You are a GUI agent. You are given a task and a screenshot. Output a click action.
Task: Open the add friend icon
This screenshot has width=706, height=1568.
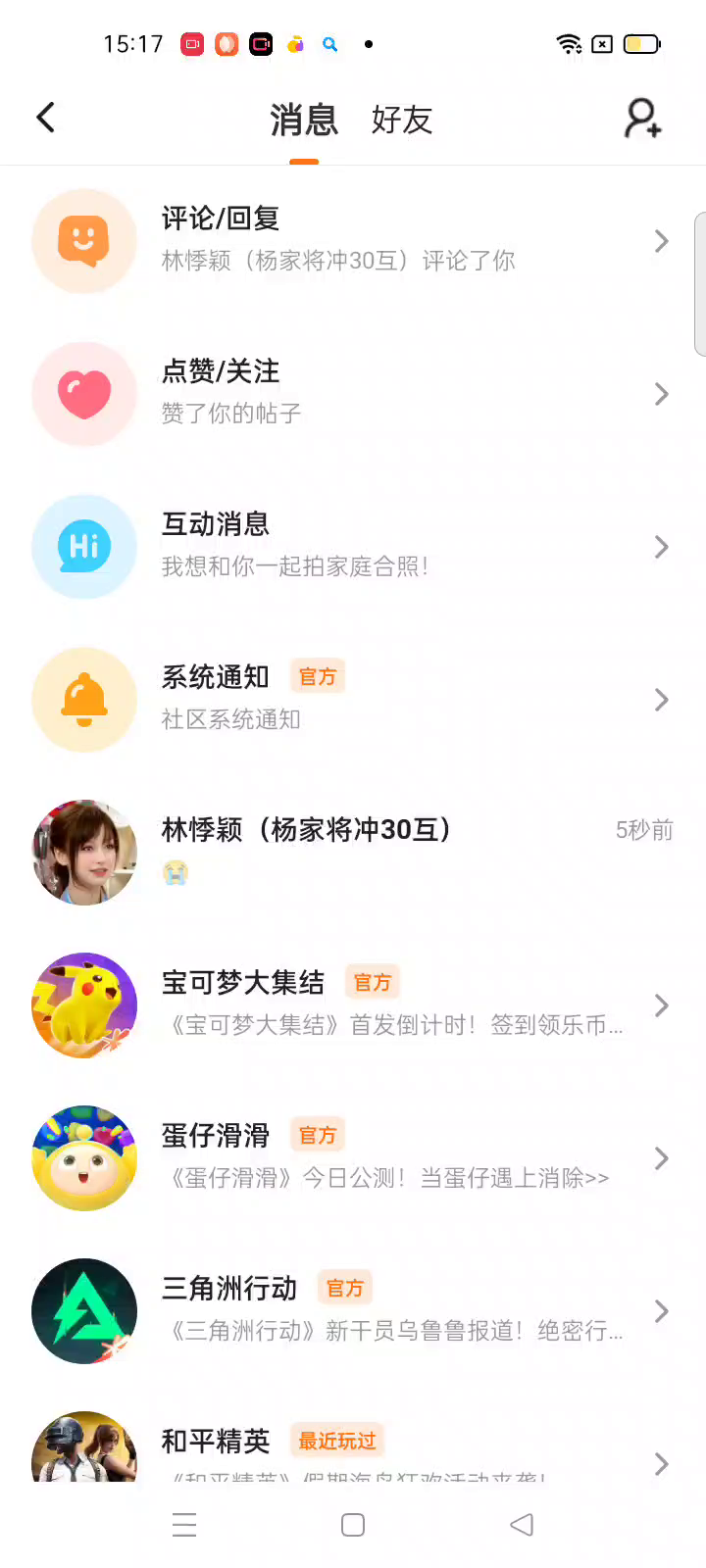(x=643, y=119)
